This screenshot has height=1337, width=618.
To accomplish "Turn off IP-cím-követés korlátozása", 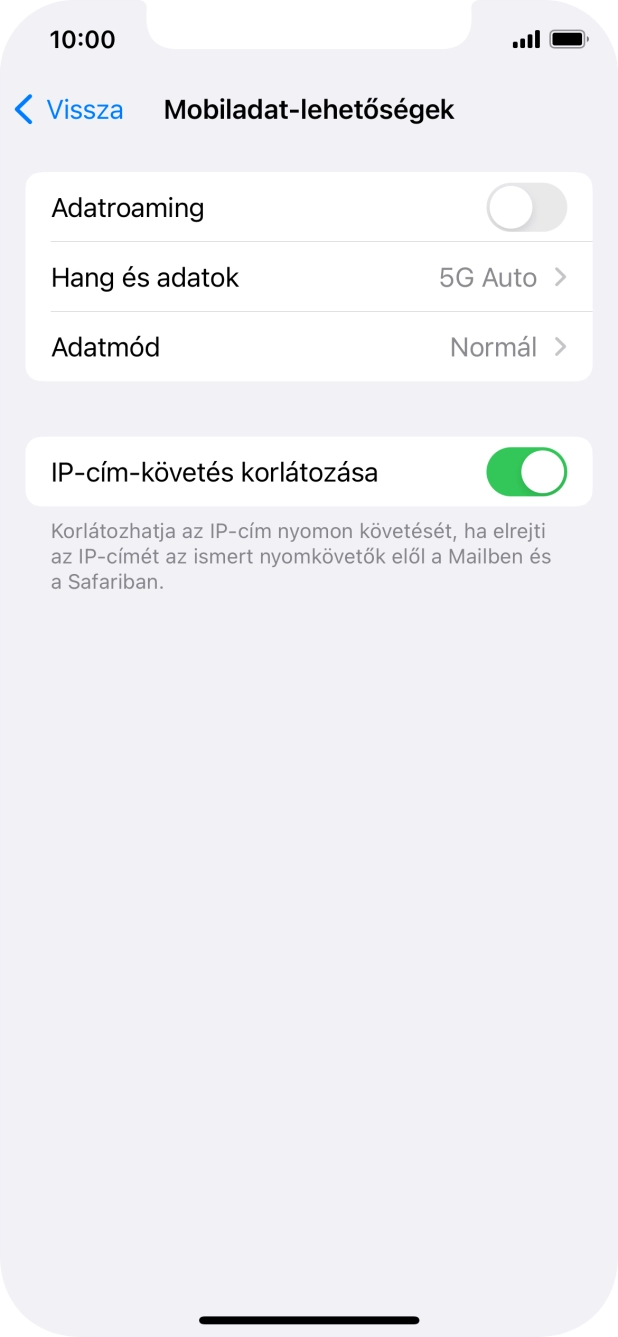I will (526, 472).
